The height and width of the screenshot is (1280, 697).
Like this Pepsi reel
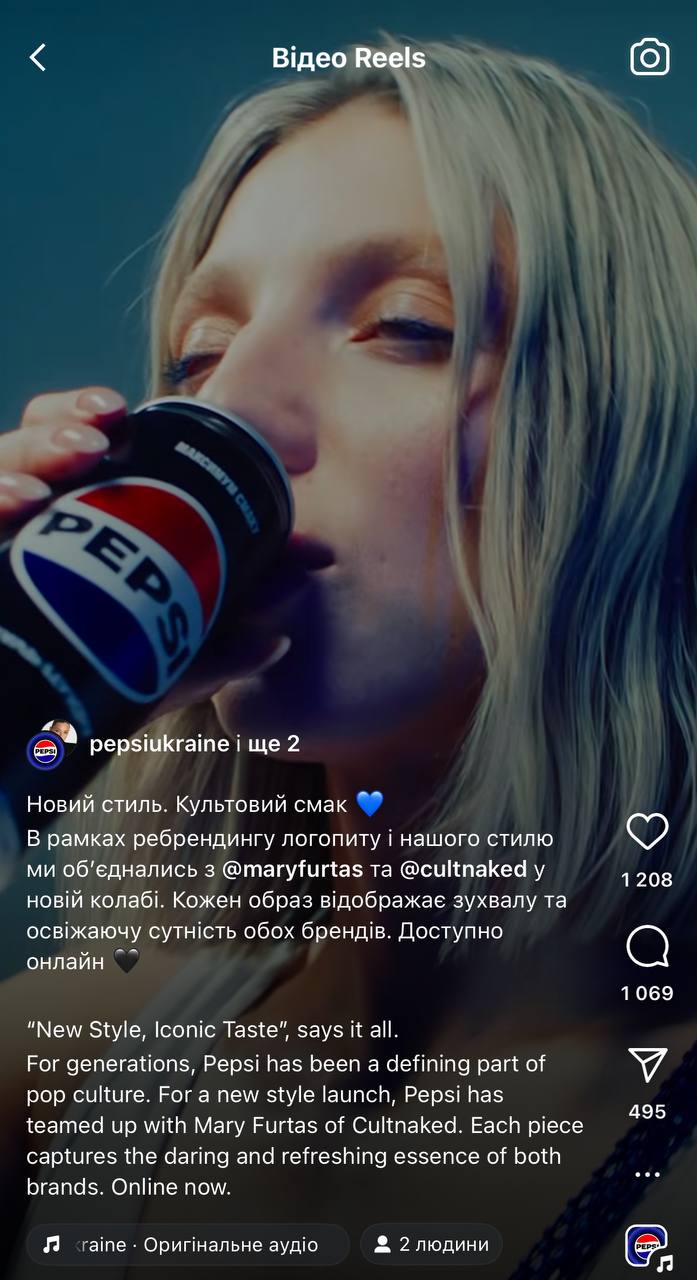tap(647, 832)
